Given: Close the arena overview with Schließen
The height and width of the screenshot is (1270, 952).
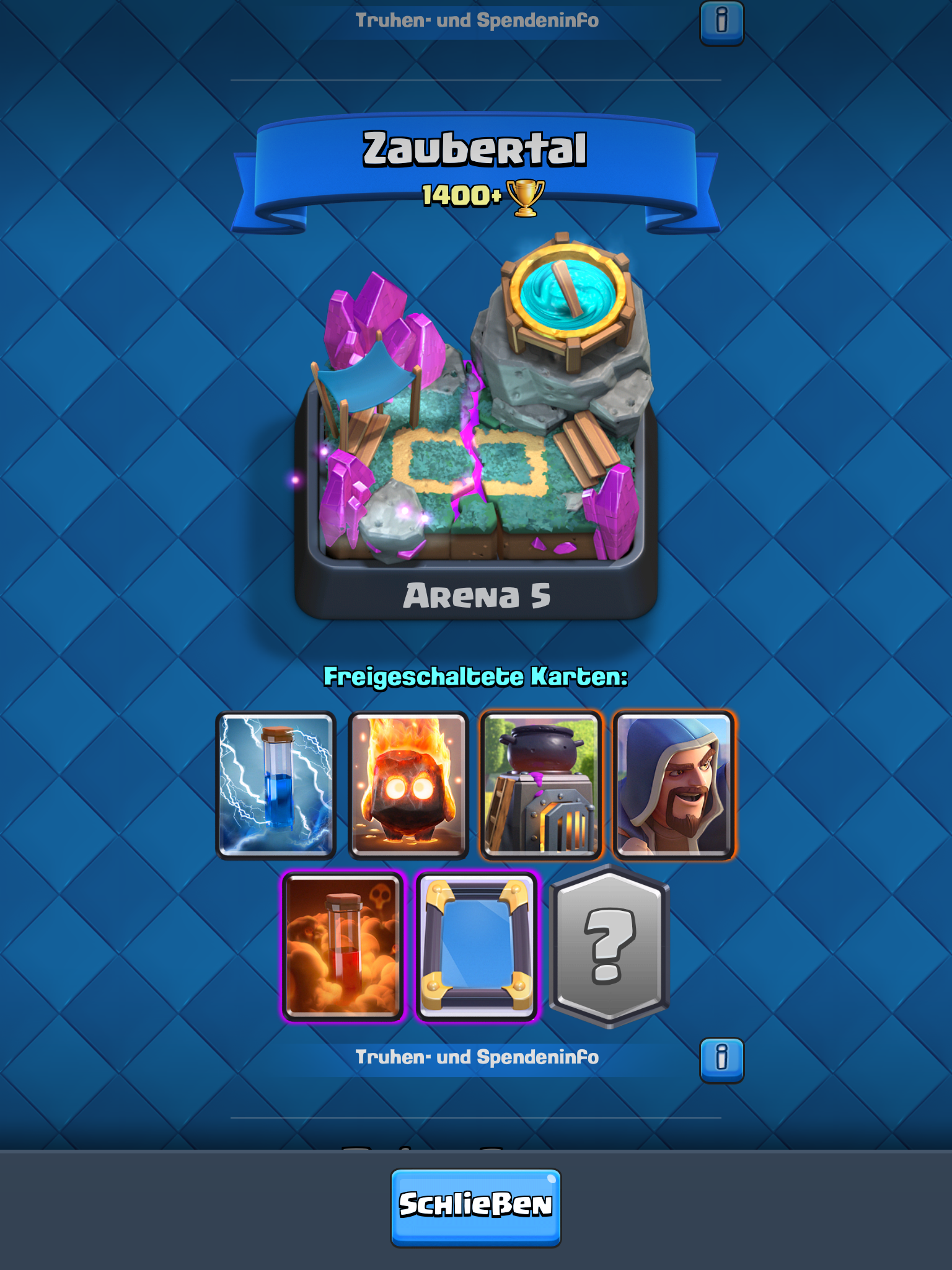Looking at the screenshot, I should tap(475, 1206).
